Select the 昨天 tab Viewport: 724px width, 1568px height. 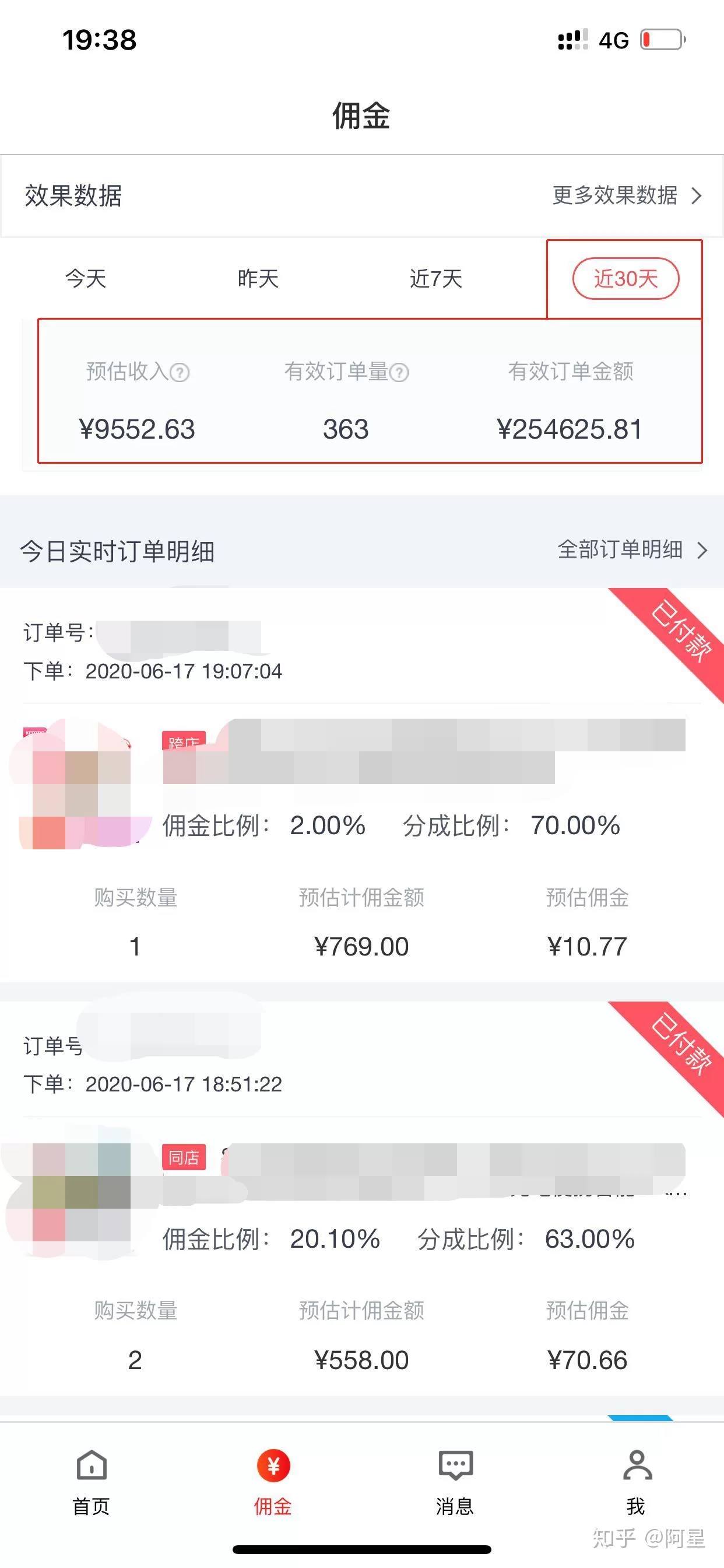258,279
